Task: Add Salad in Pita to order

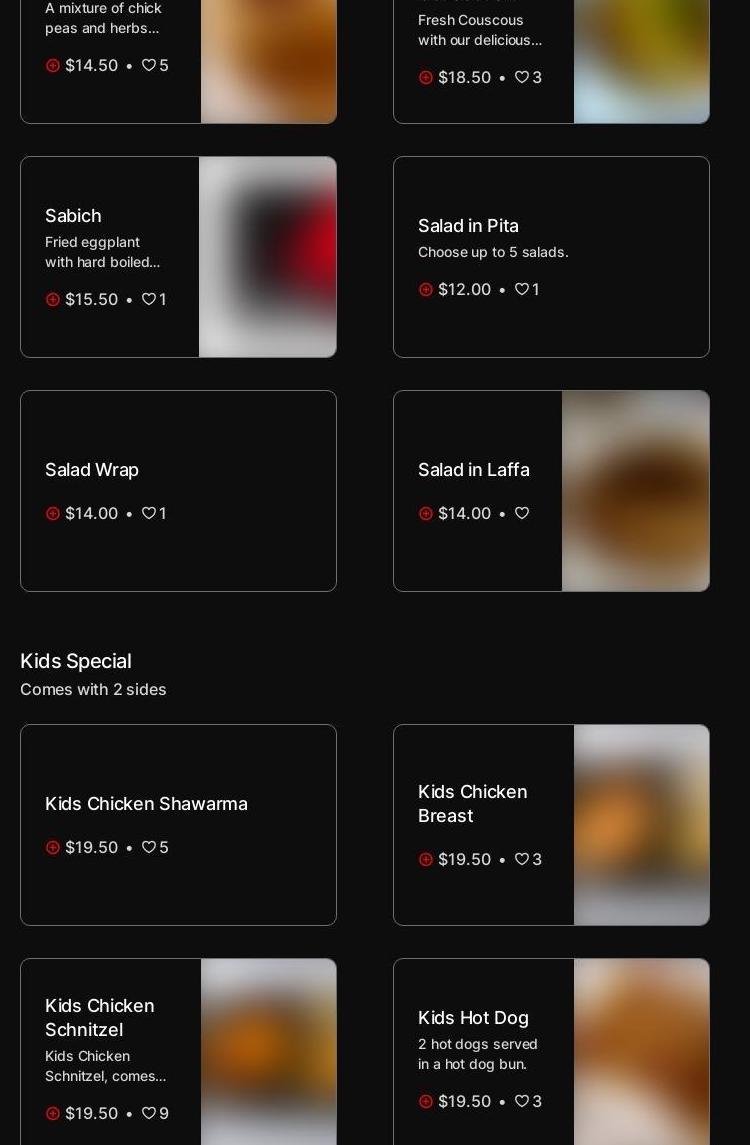Action: (x=426, y=289)
